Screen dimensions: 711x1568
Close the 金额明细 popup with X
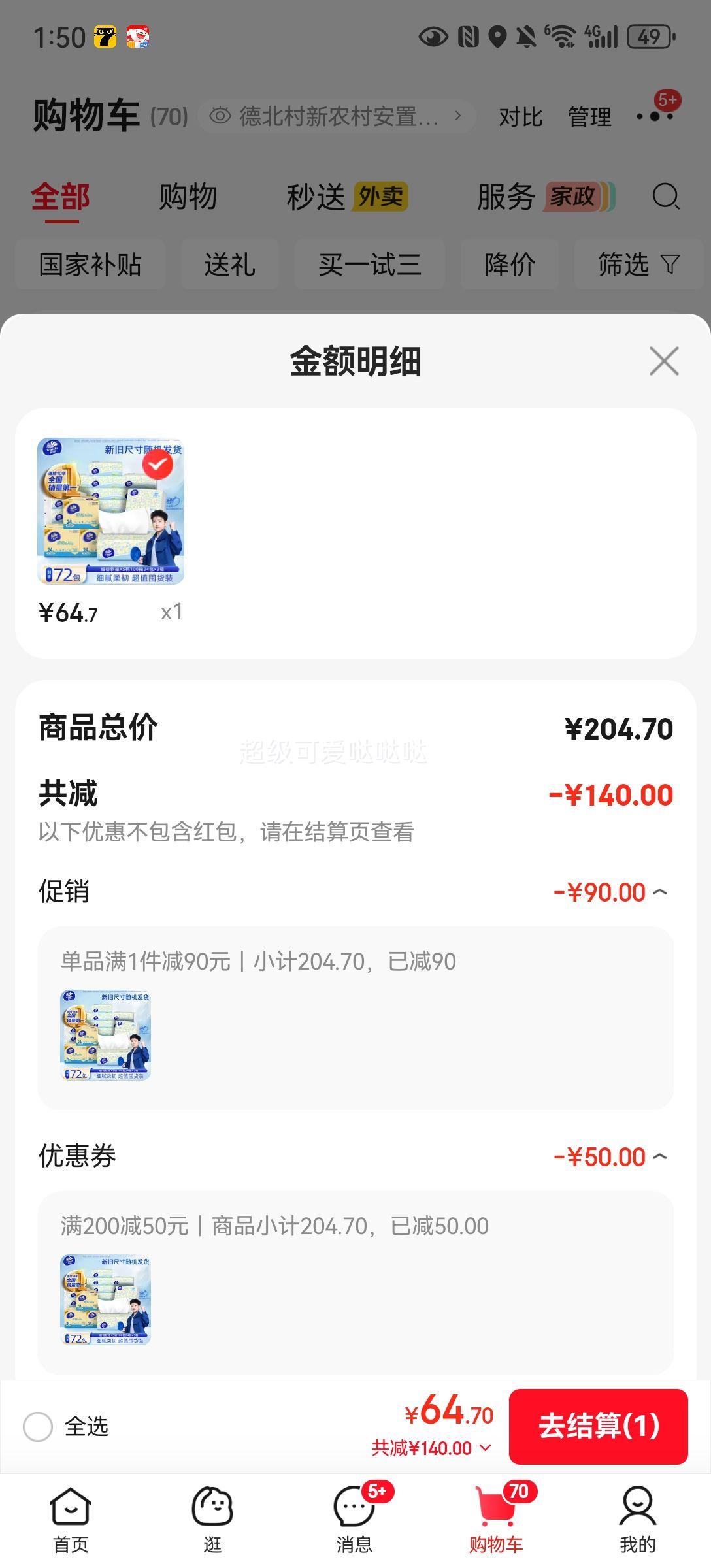pyautogui.click(x=663, y=362)
